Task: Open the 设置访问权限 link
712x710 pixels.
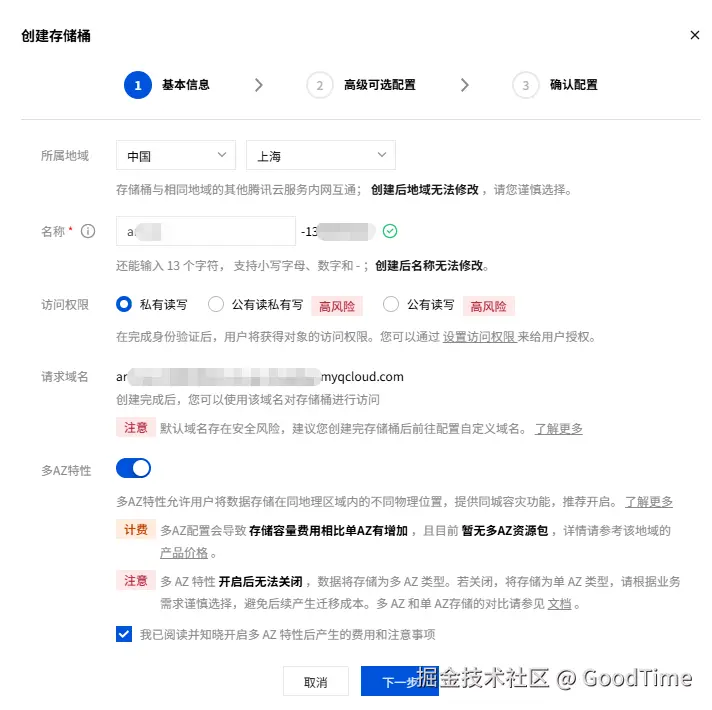Action: [479, 337]
